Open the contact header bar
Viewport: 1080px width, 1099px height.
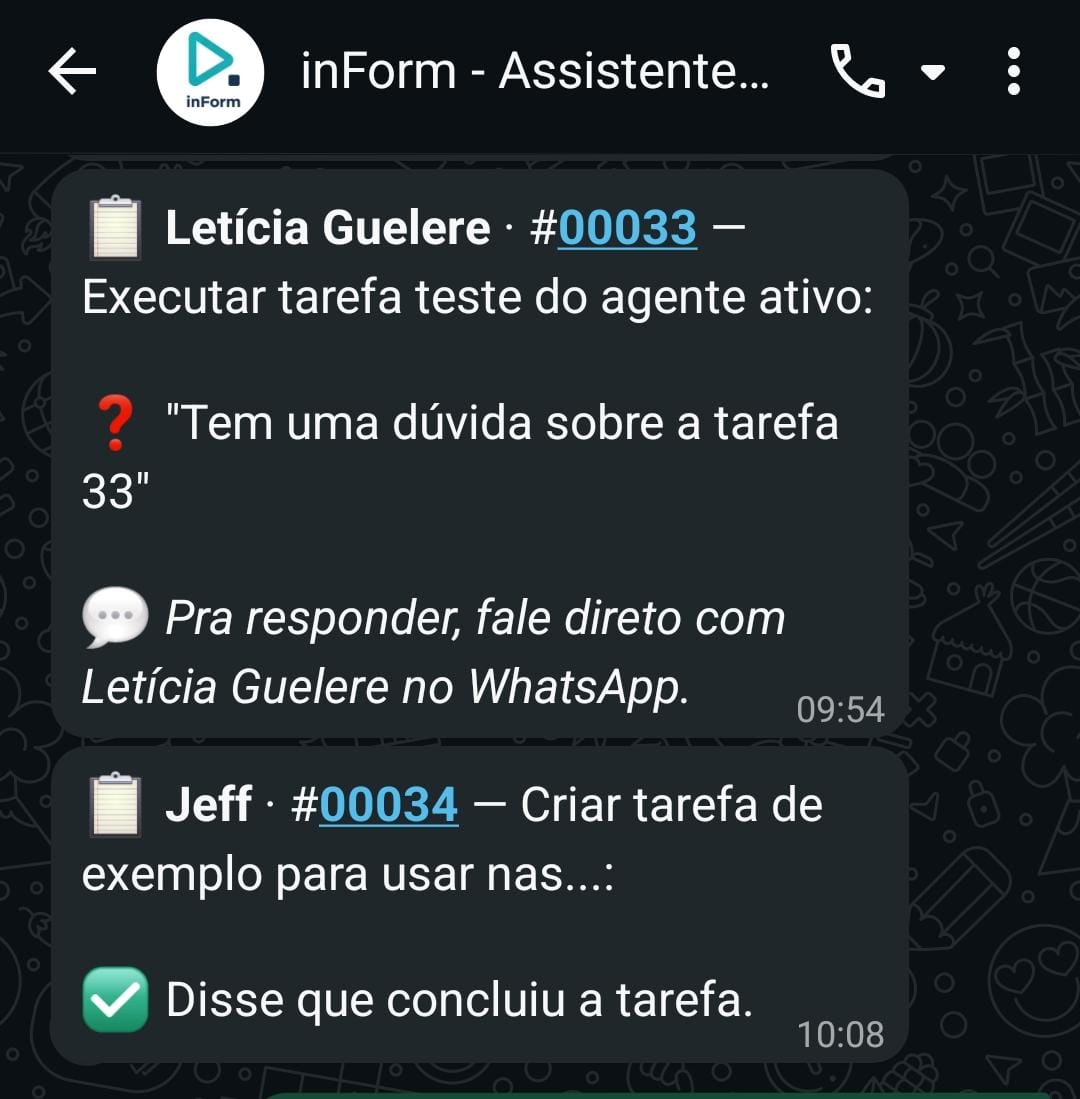(500, 70)
